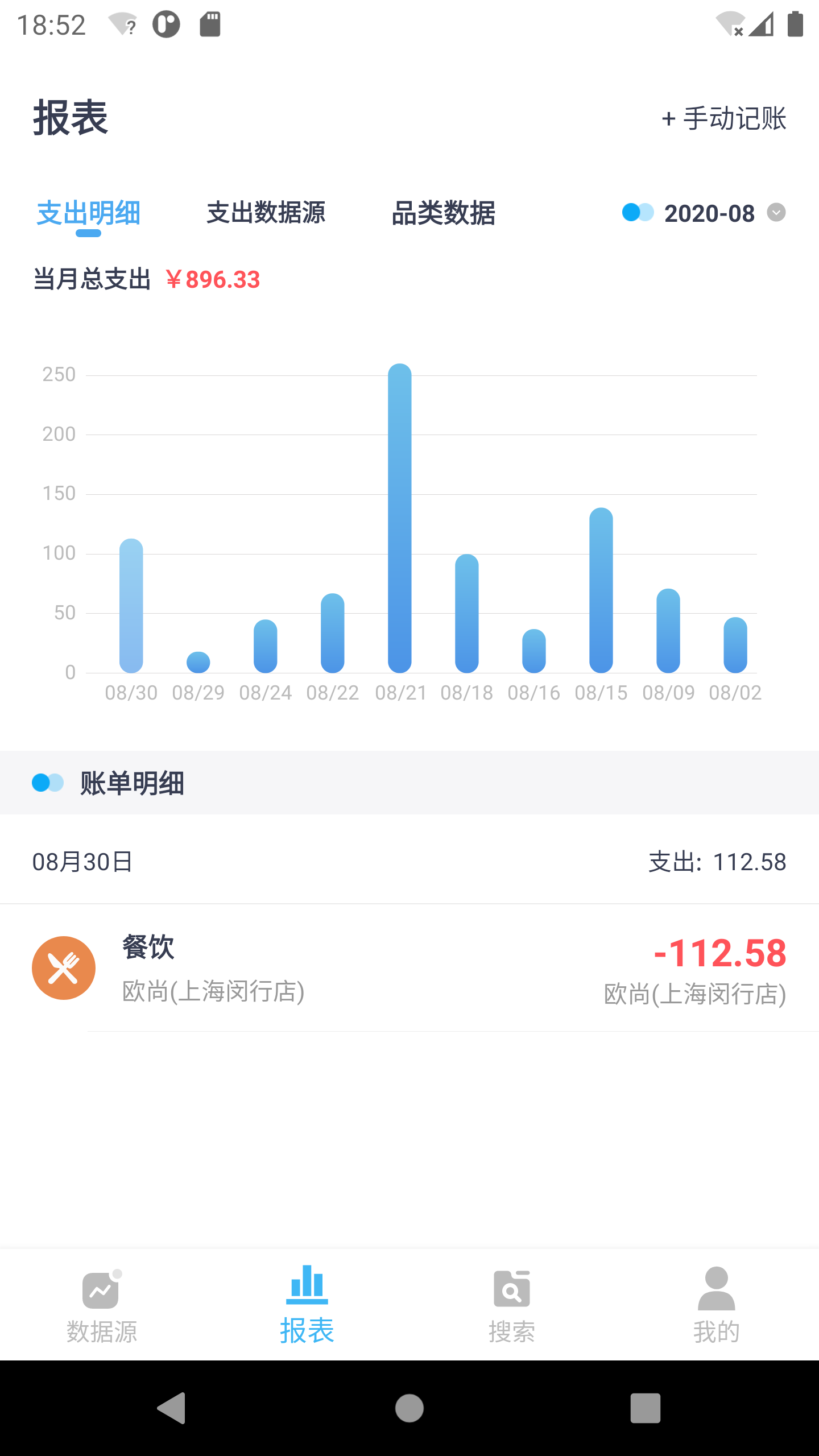Screen dimensions: 819x1456
Task: Select the 支出明细 tab
Action: click(x=88, y=214)
